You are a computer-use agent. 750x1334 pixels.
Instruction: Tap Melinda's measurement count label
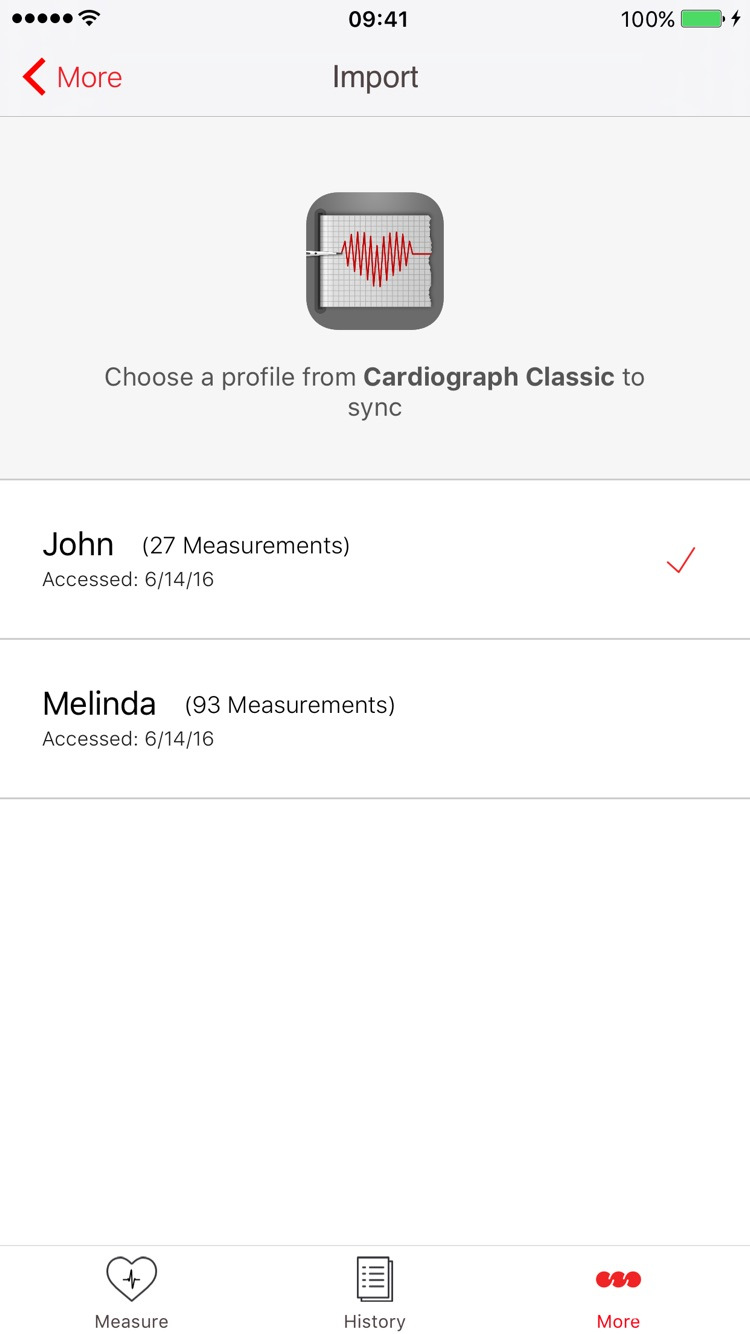(289, 704)
